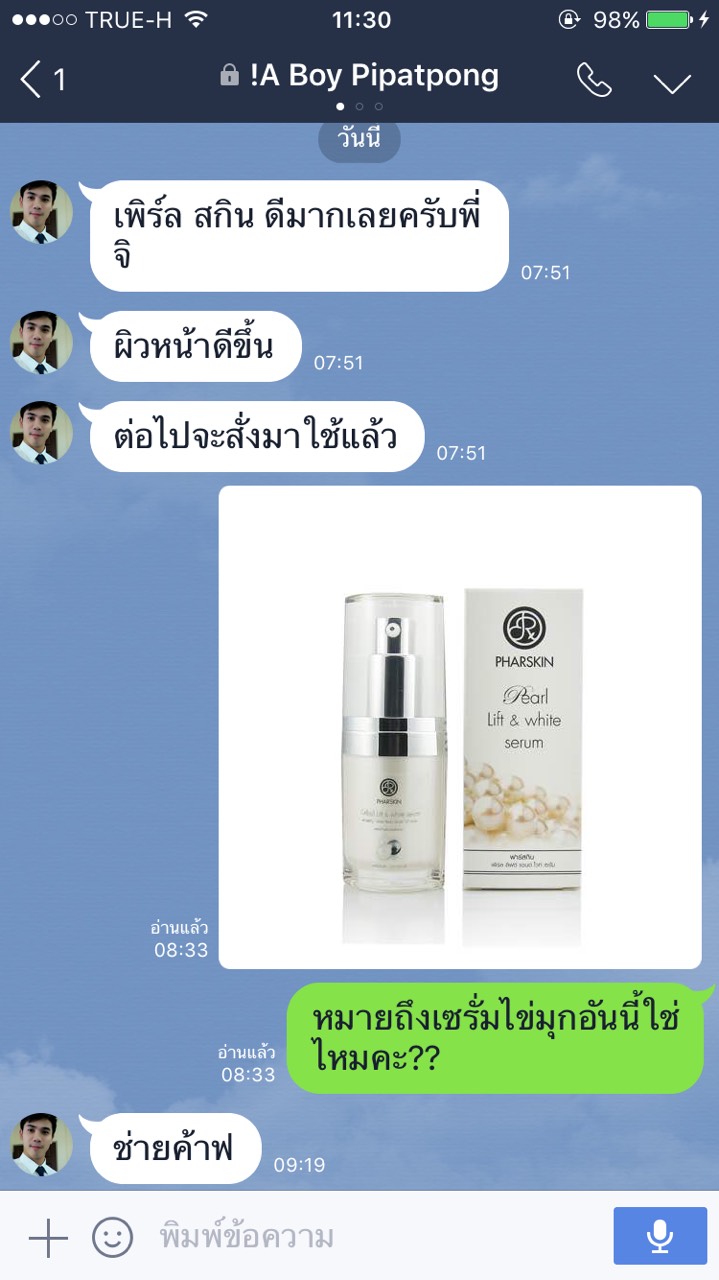Expand the chat options dropdown arrow
The height and width of the screenshot is (1280, 719).
tap(672, 82)
